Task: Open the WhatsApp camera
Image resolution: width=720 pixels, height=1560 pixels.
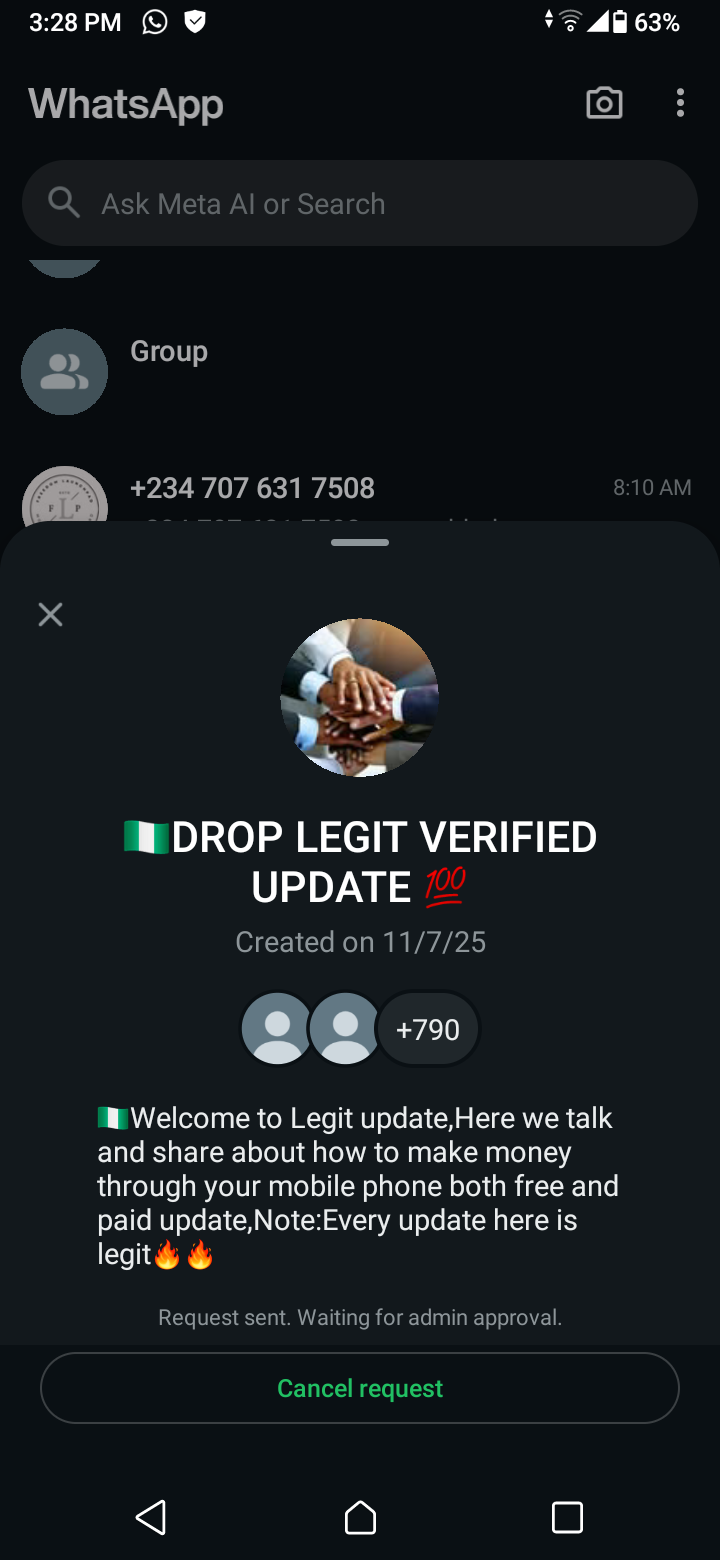Action: click(604, 104)
